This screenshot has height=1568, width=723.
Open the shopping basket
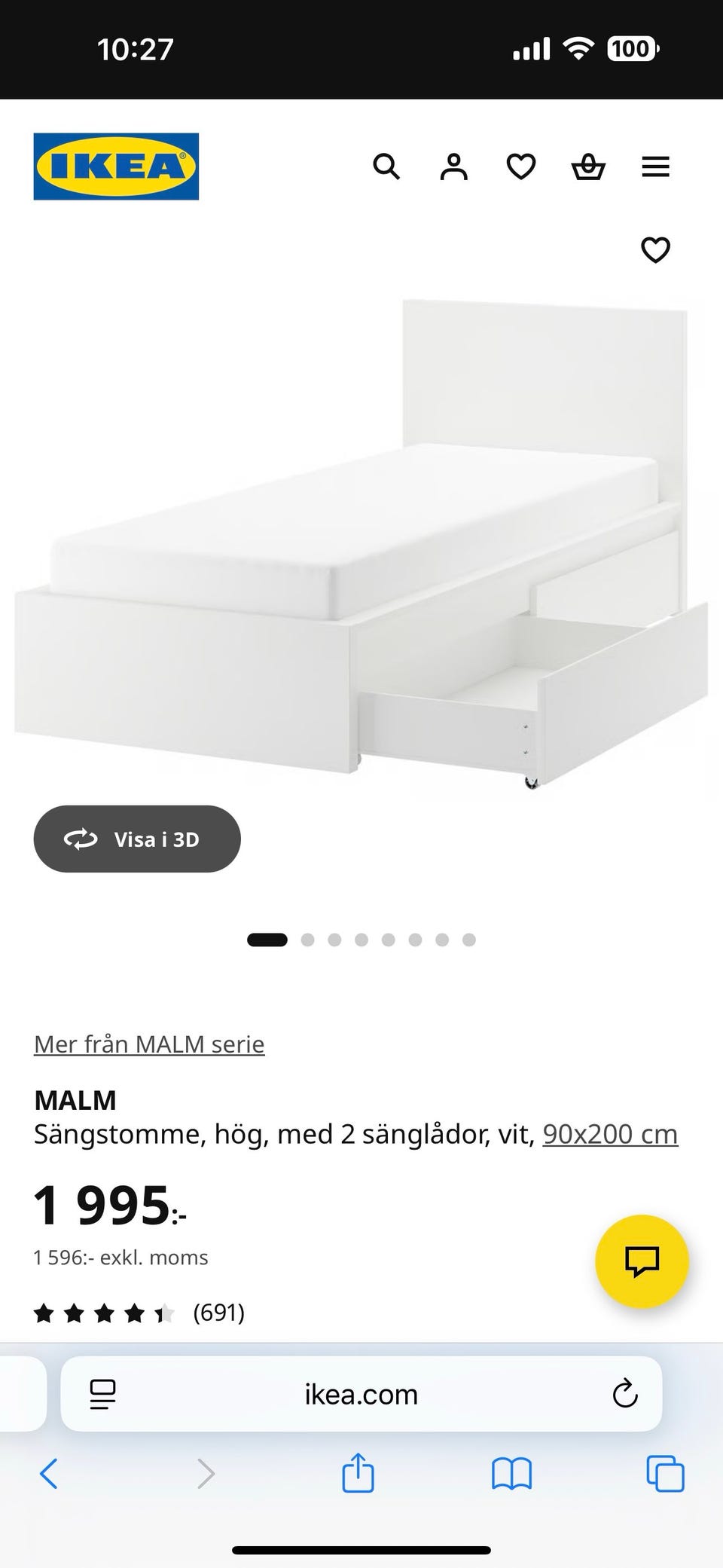(588, 167)
